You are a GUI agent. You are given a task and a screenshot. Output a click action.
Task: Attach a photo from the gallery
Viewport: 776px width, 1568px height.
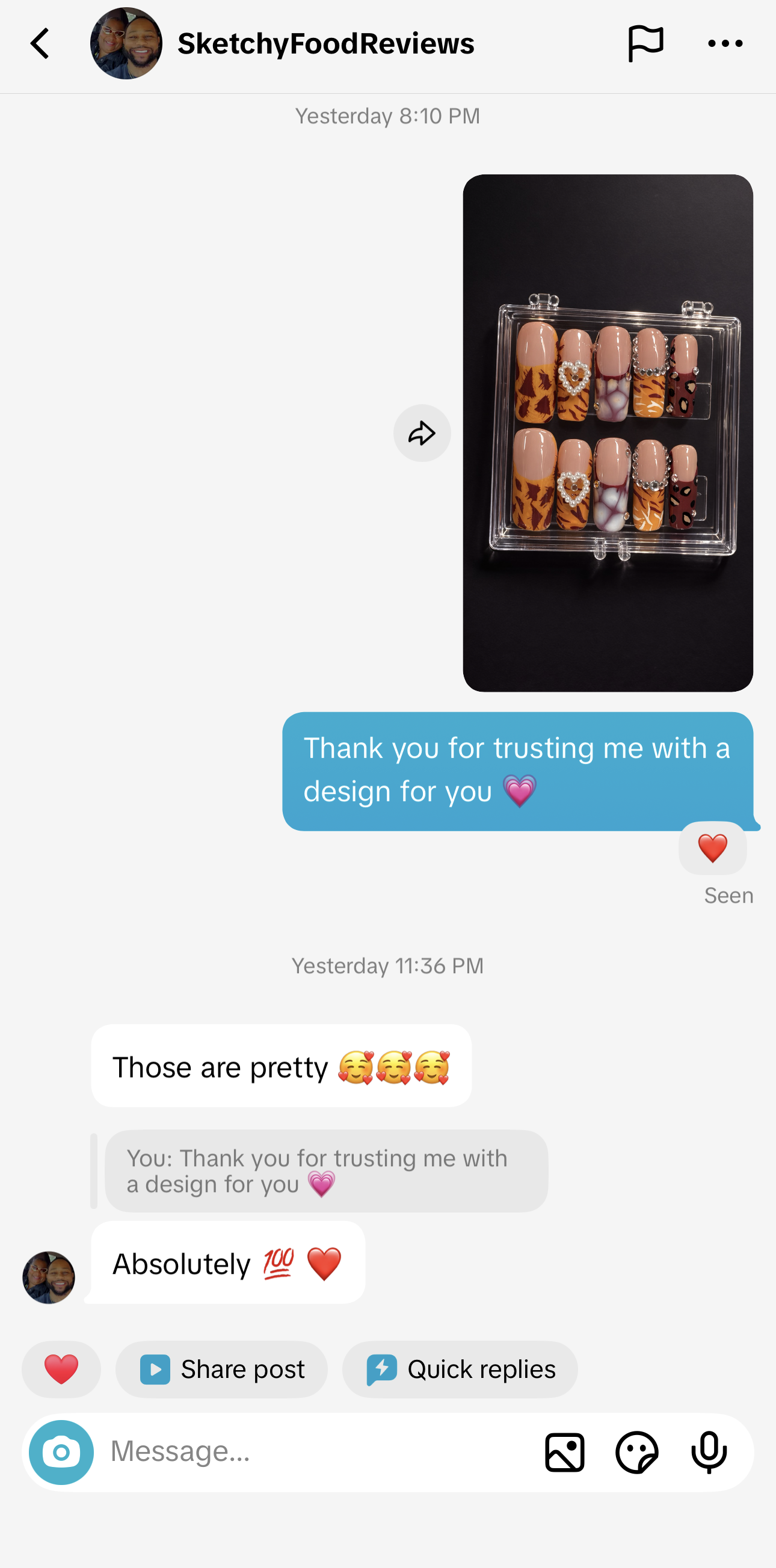[x=565, y=1453]
